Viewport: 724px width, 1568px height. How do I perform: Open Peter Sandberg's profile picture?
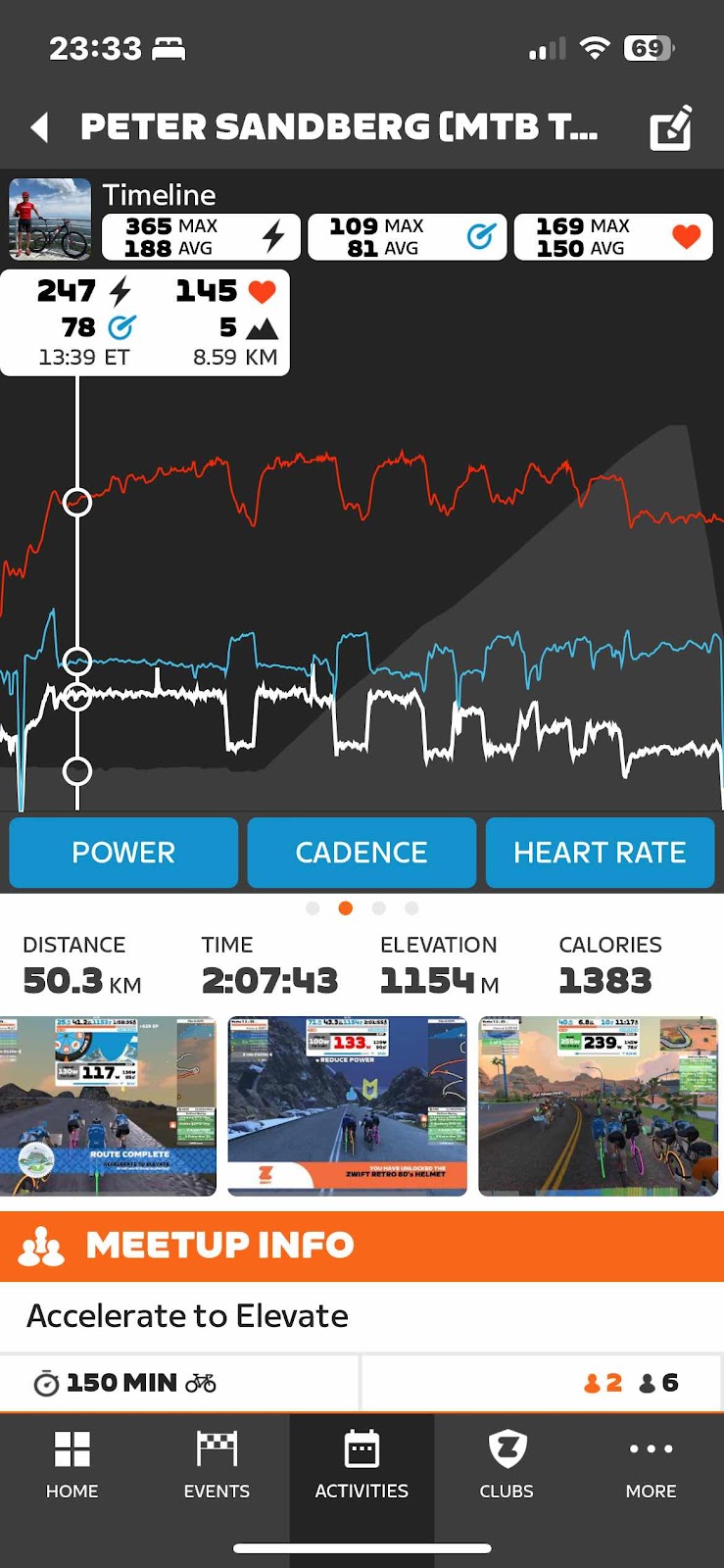(x=50, y=219)
